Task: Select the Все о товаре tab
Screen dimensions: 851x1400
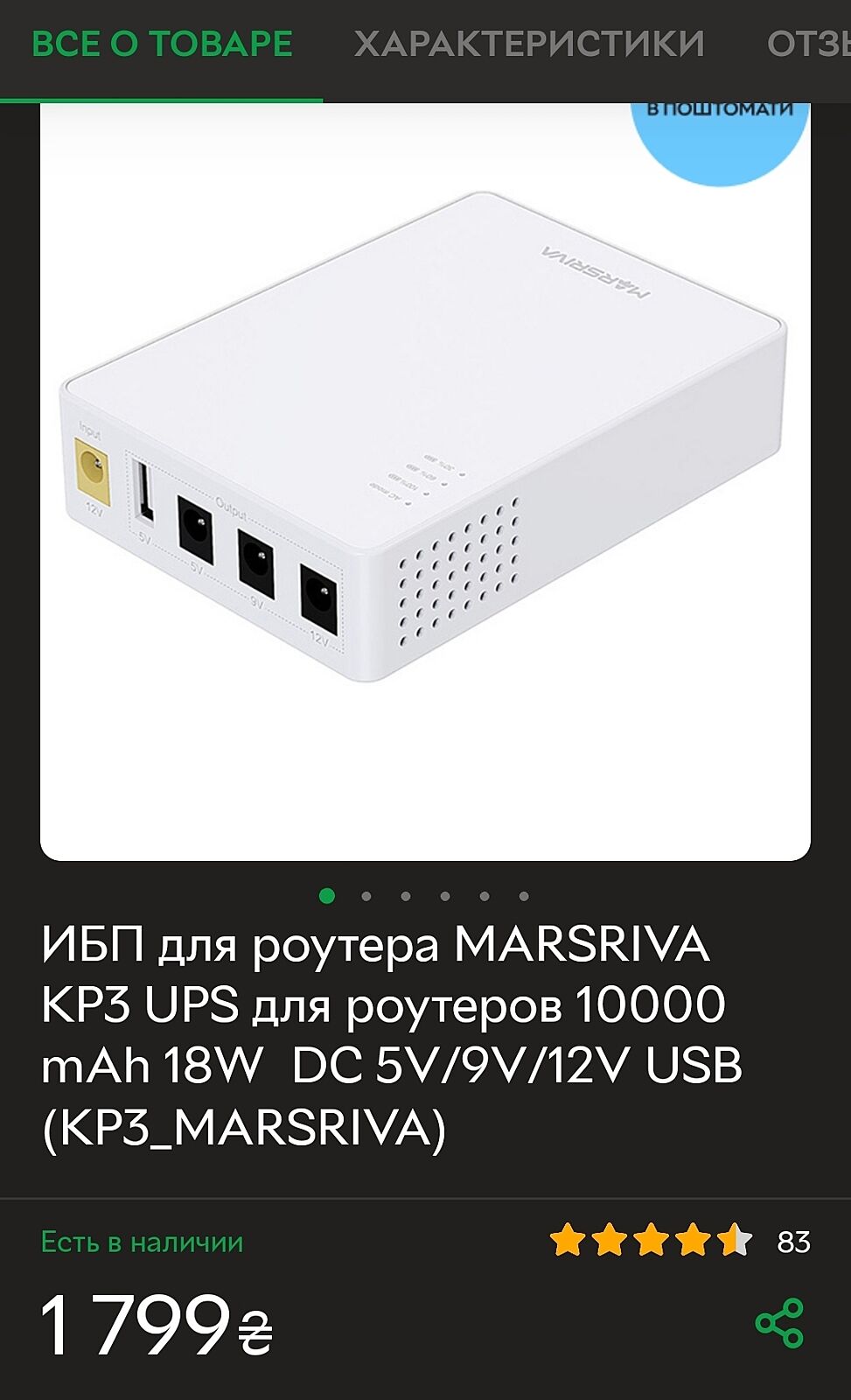Action: click(x=162, y=44)
